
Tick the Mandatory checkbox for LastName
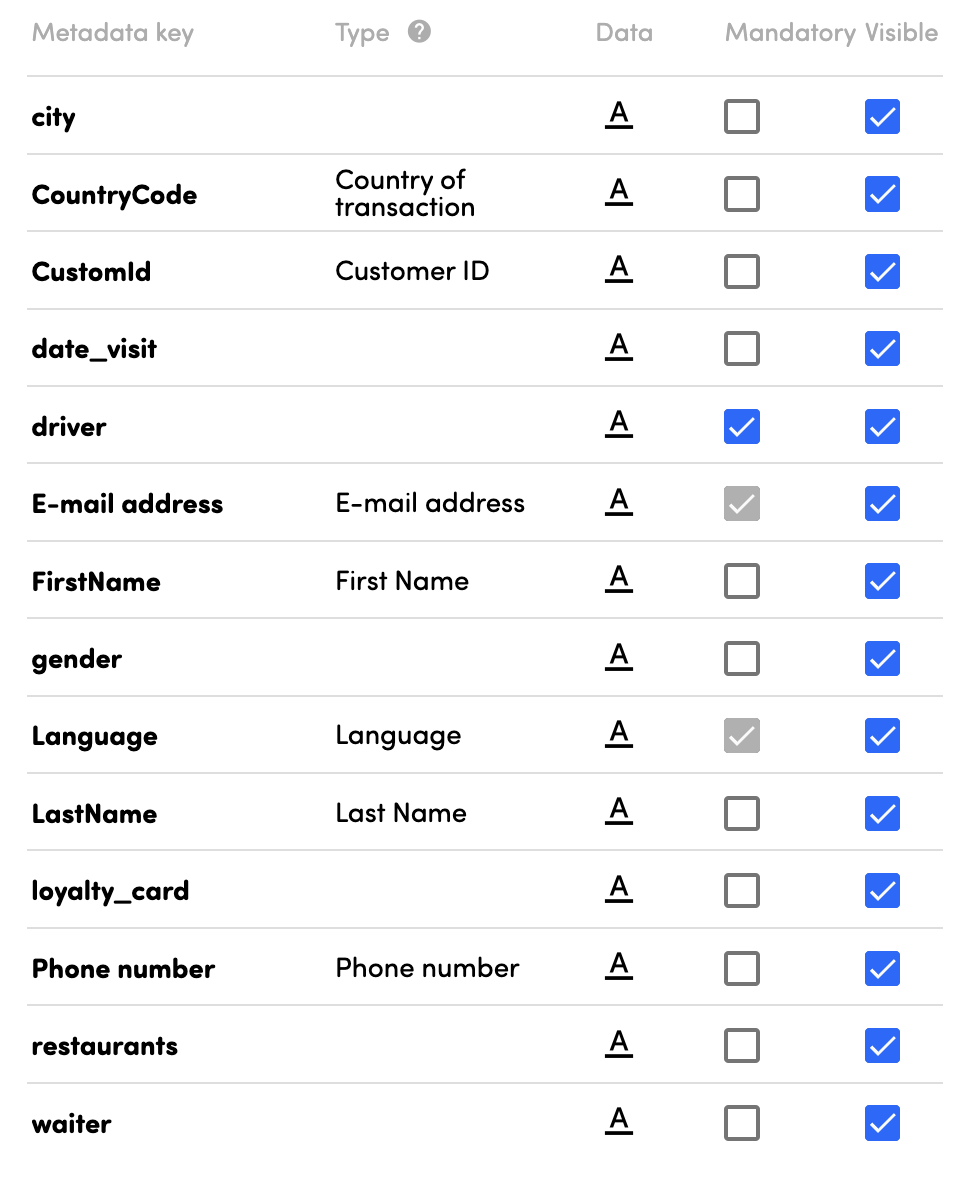741,814
